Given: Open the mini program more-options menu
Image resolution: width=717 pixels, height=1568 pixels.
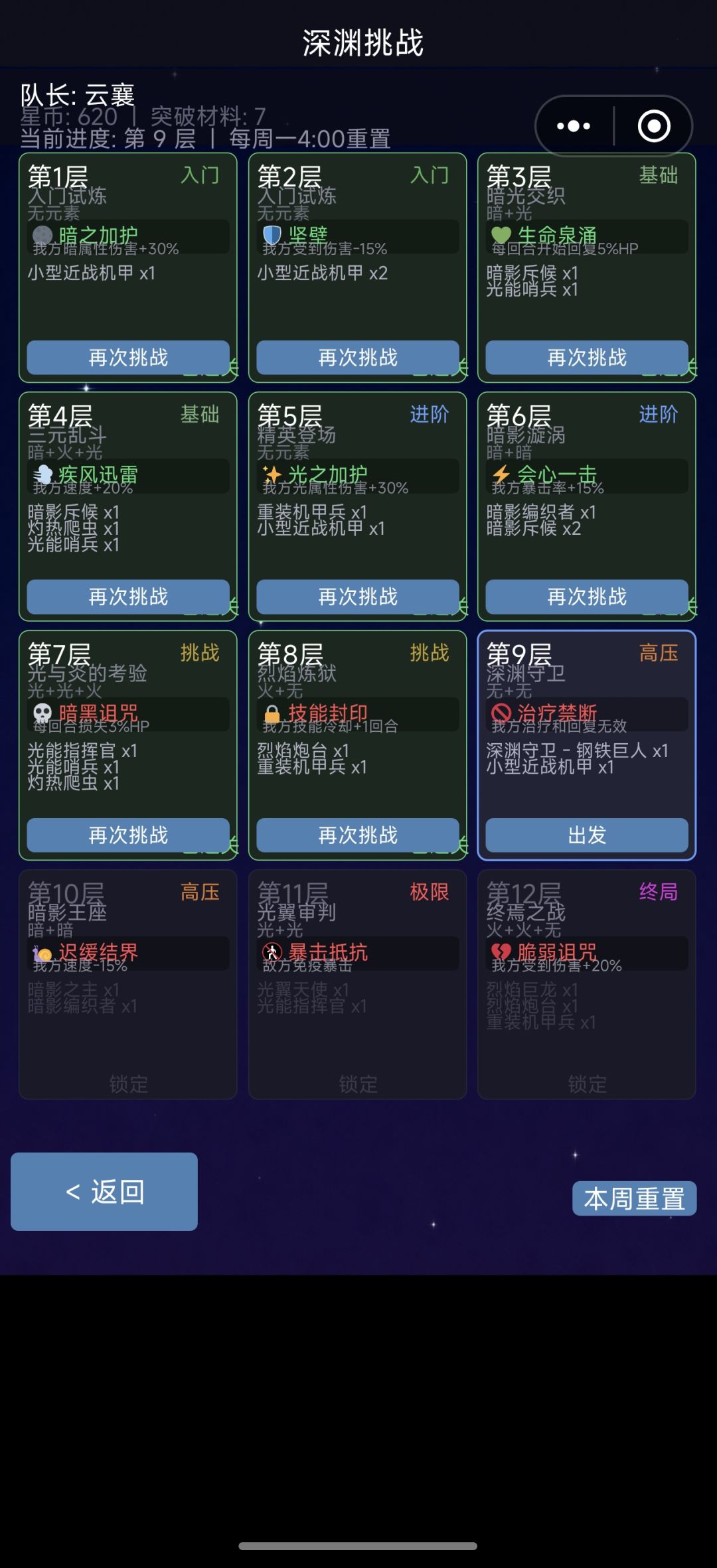Looking at the screenshot, I should (574, 126).
